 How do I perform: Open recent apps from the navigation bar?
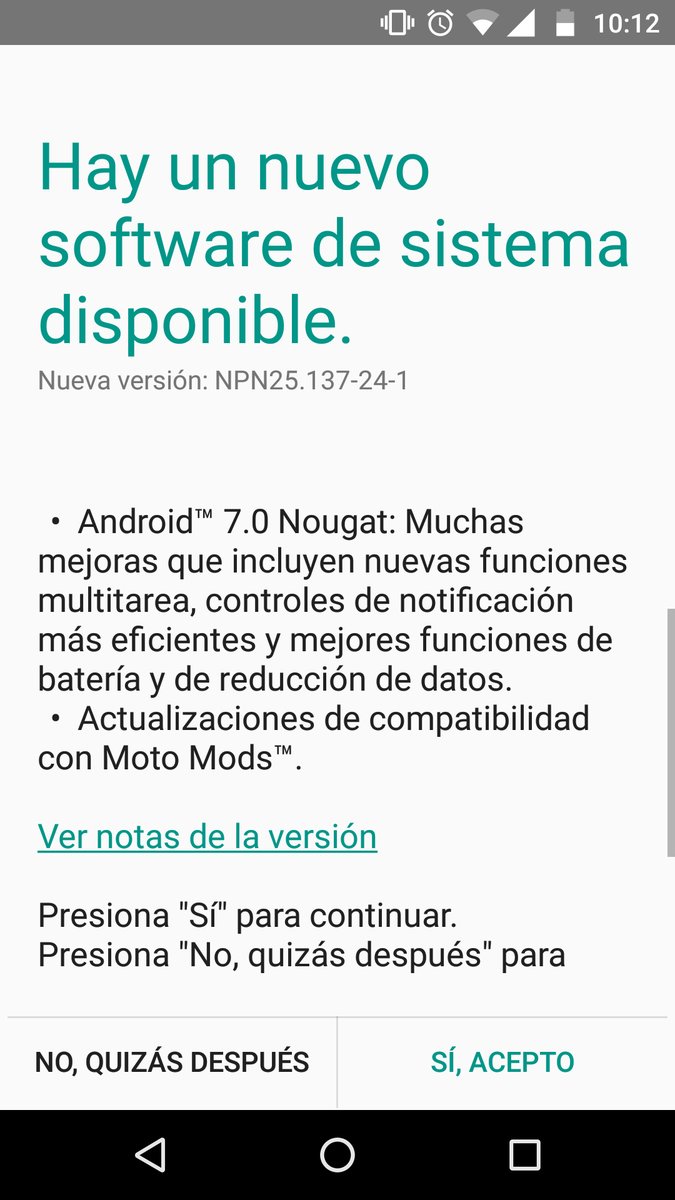point(524,1155)
